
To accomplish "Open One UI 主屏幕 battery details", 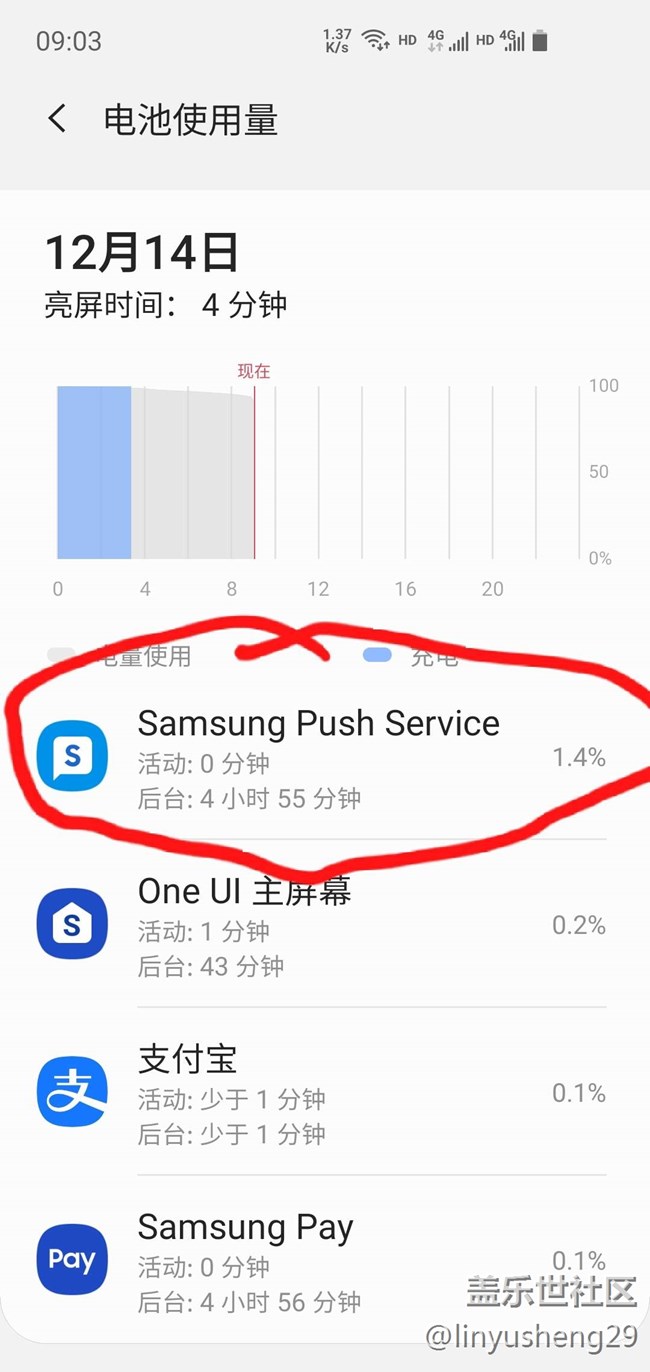I will coord(318,926).
